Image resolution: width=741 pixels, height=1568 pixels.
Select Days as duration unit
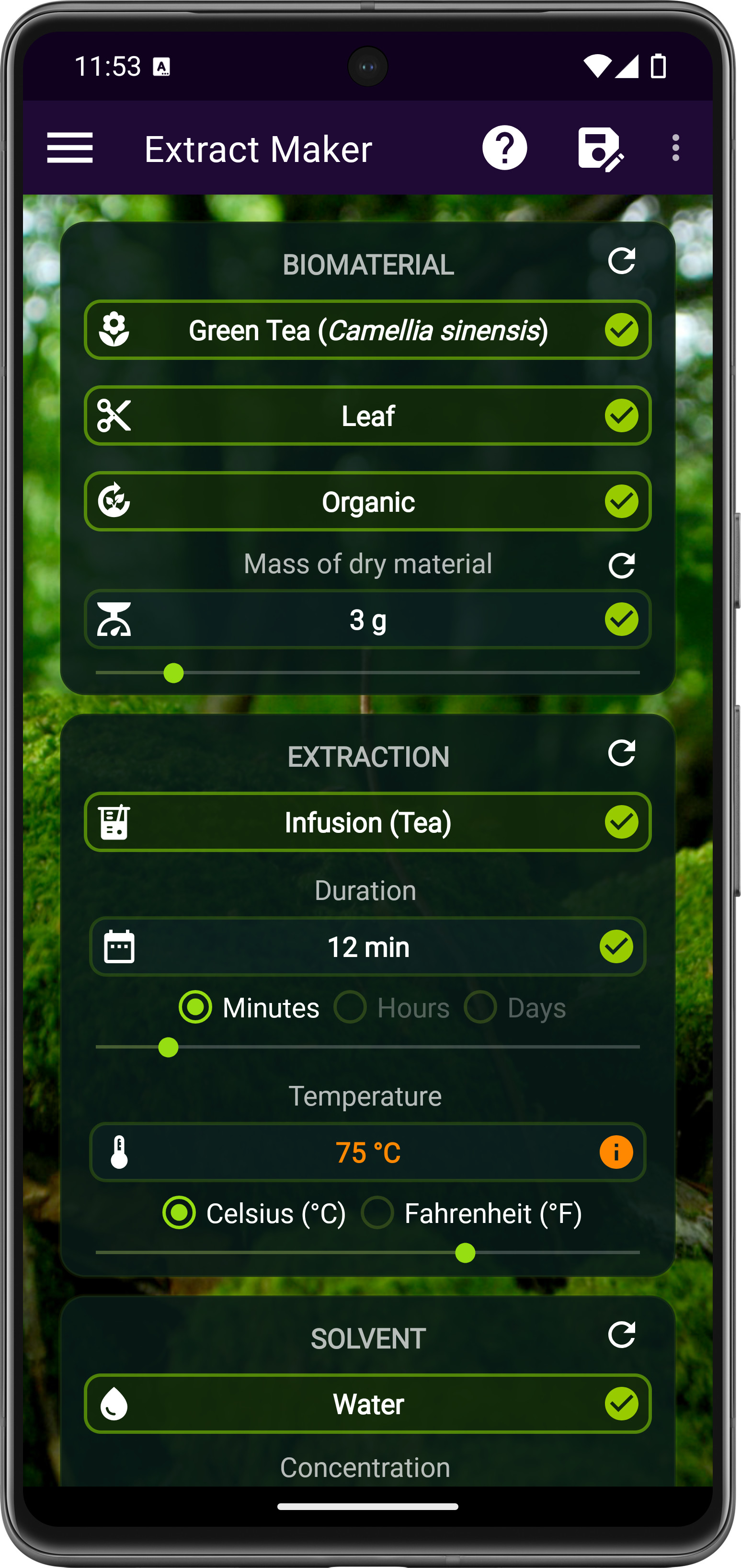480,1007
